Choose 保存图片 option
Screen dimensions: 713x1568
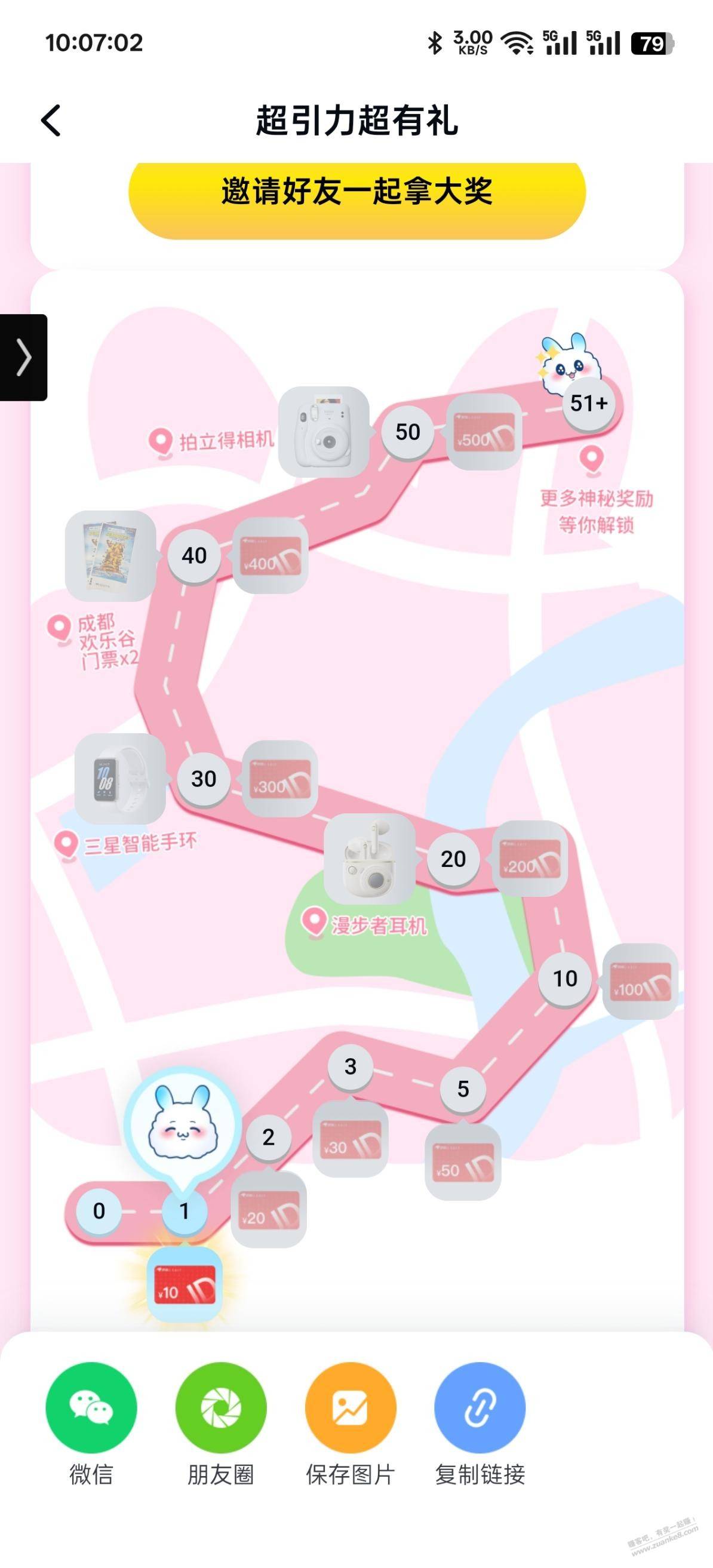click(351, 1424)
